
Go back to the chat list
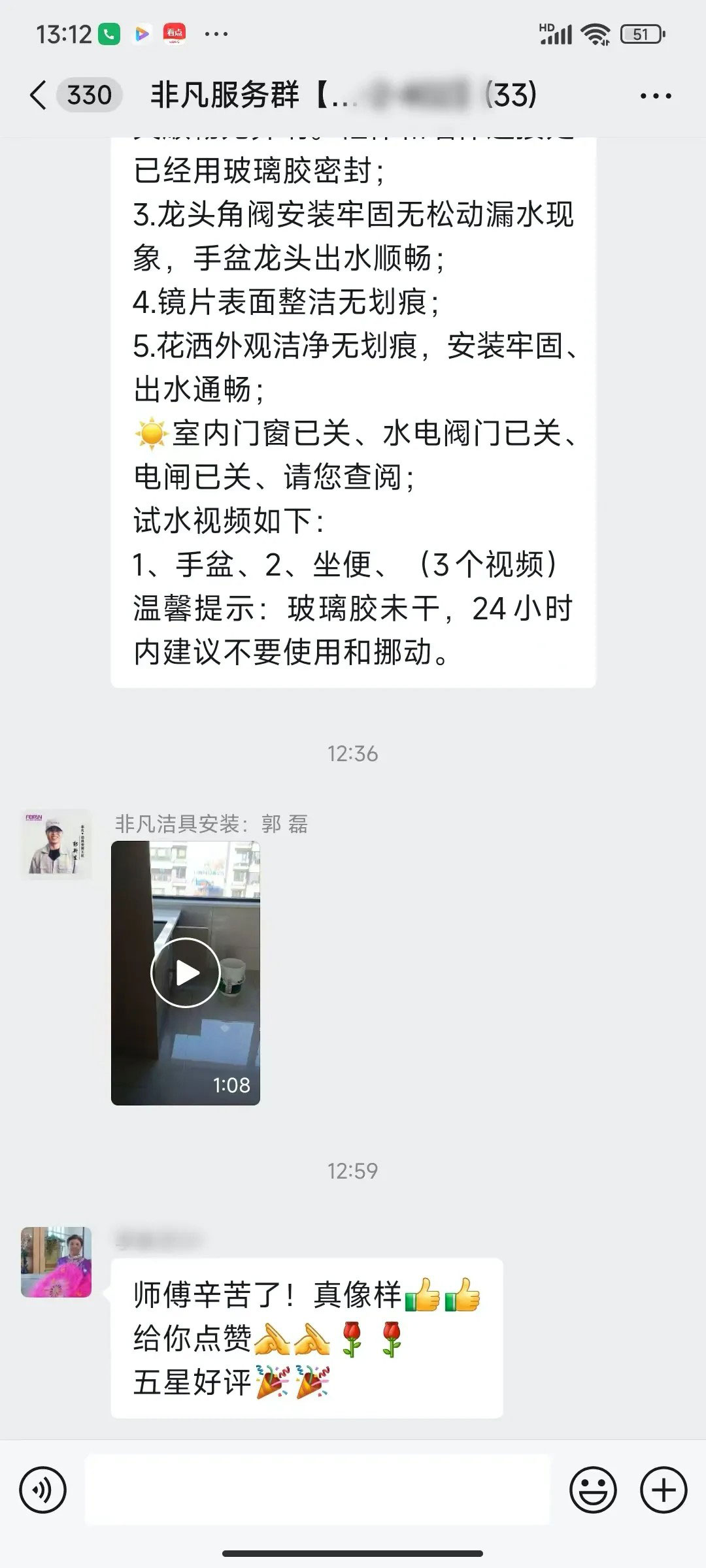[x=39, y=95]
